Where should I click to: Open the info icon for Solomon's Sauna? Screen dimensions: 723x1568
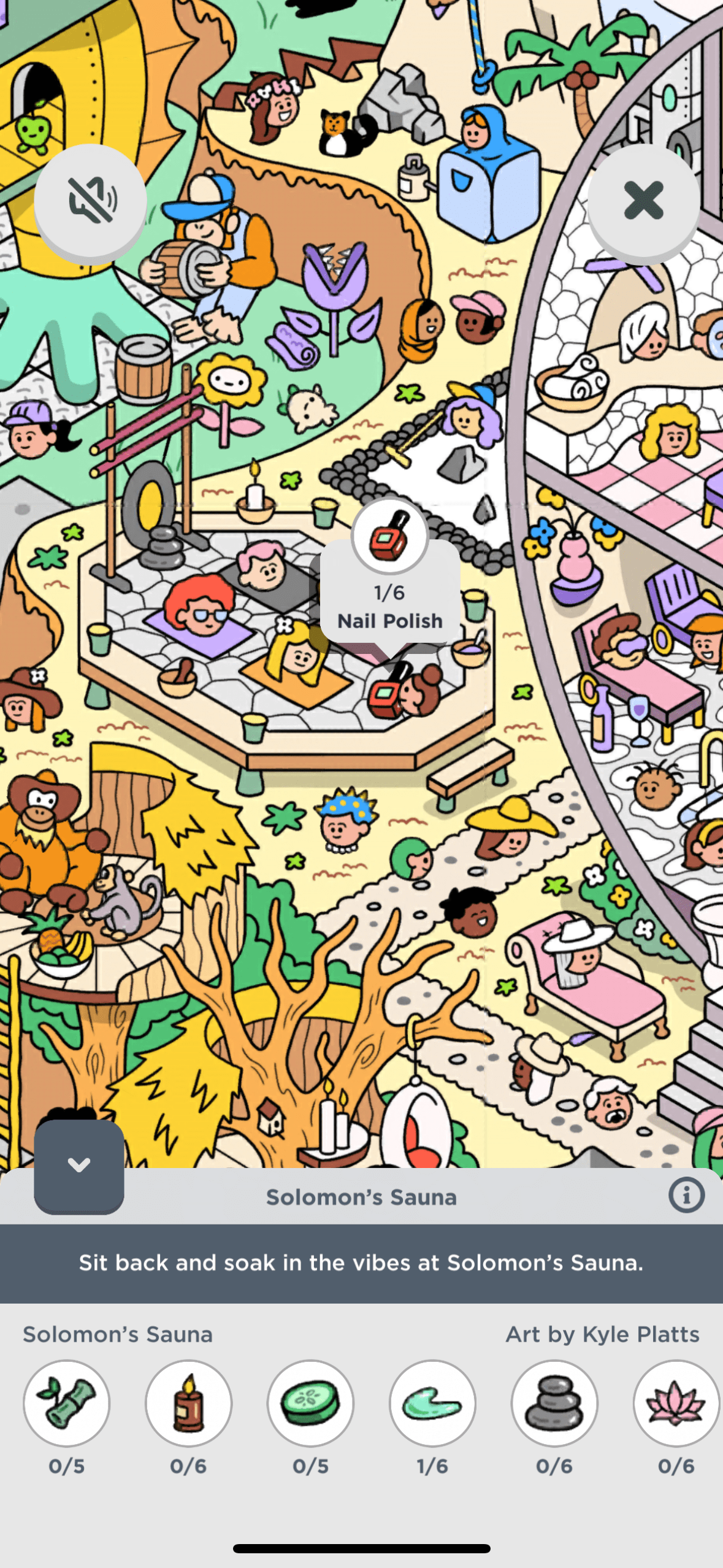(686, 1196)
